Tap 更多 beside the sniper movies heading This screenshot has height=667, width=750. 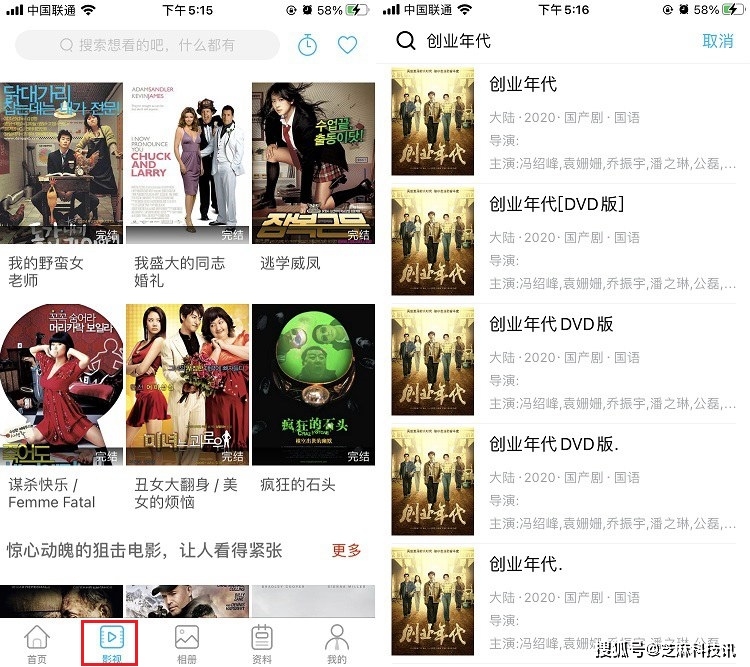pyautogui.click(x=346, y=550)
